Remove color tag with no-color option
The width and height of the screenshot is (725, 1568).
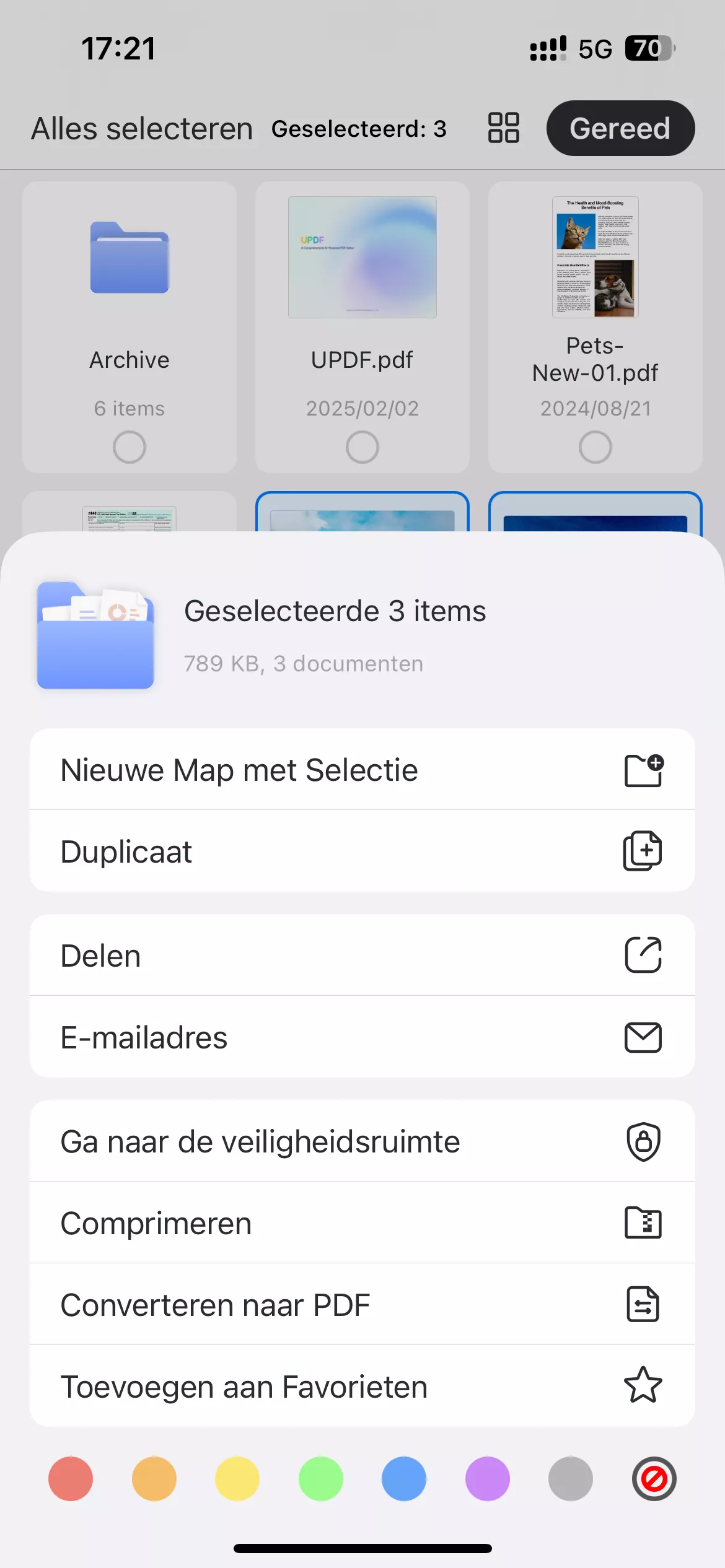654,1479
